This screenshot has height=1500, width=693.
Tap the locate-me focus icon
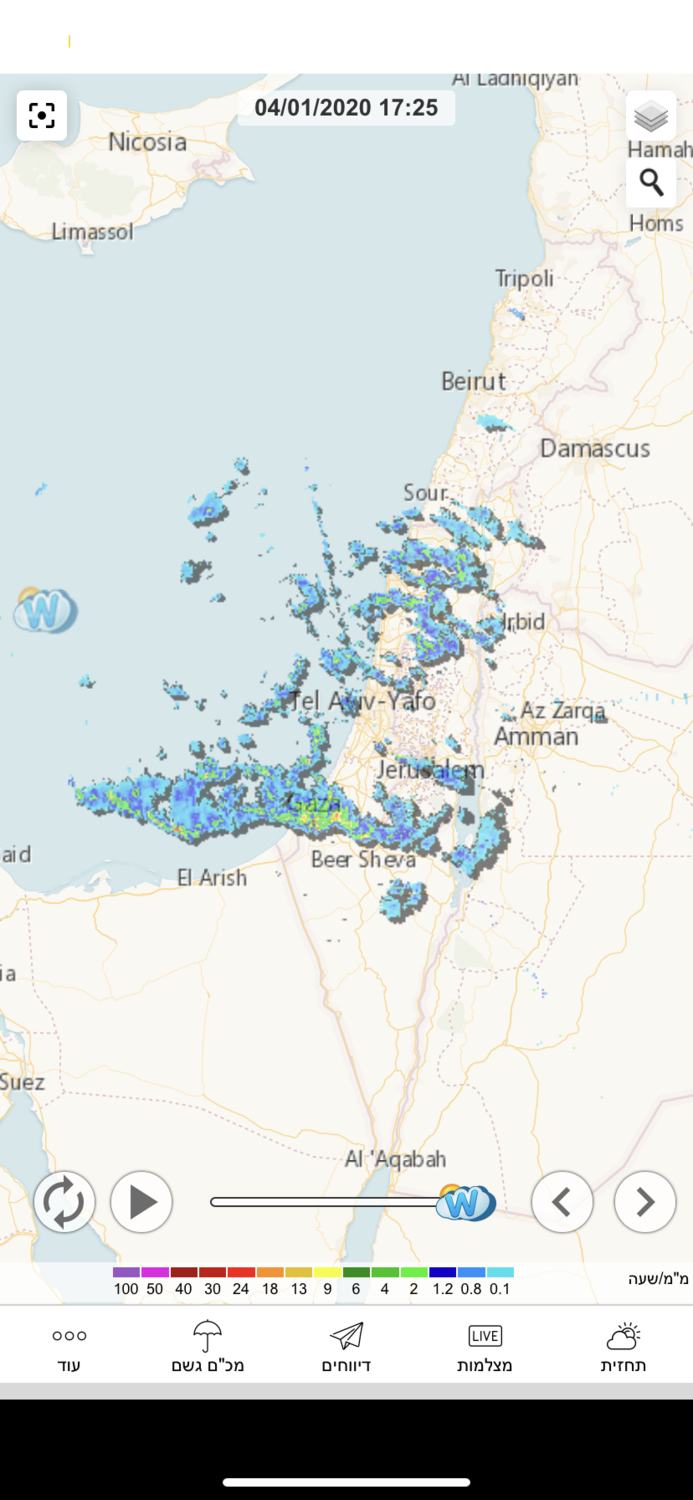(42, 116)
